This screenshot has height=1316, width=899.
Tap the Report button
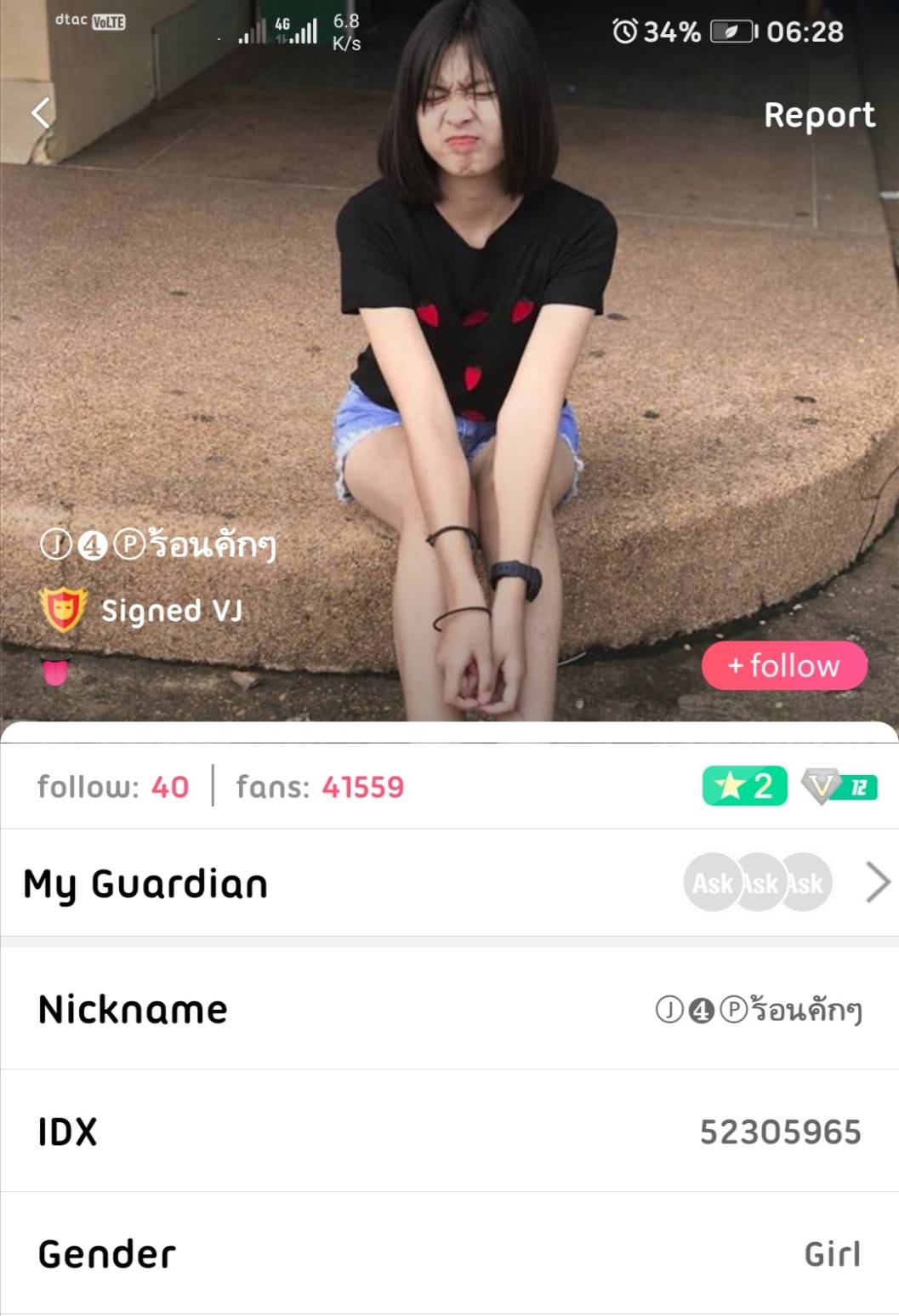click(x=818, y=116)
